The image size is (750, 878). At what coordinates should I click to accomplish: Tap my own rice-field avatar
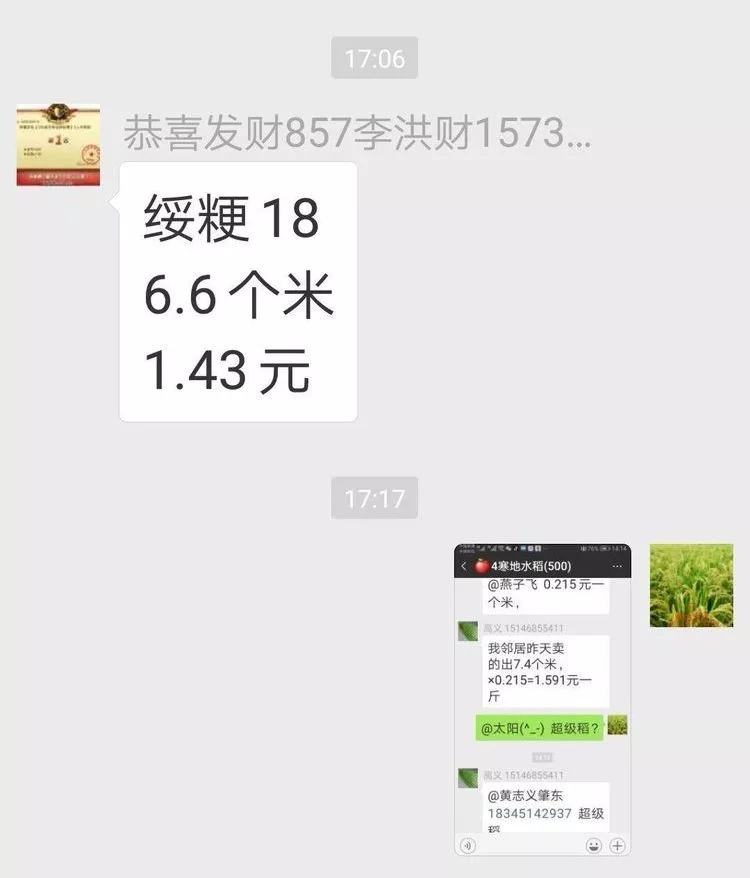coord(691,586)
